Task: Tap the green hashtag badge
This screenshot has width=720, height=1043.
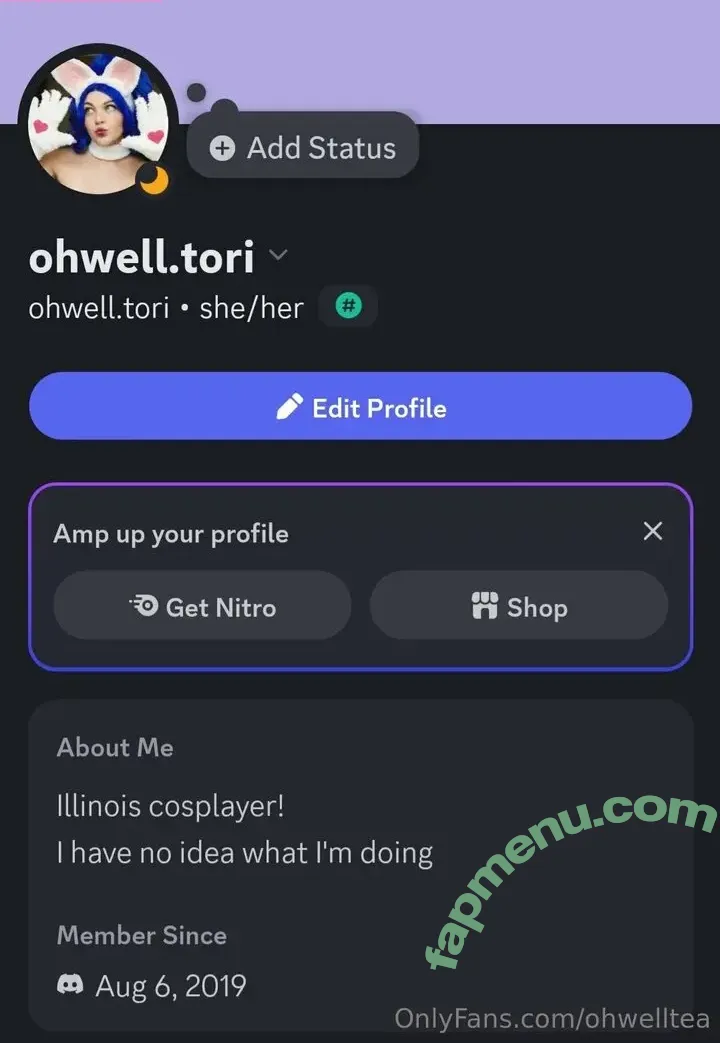Action: click(x=347, y=306)
